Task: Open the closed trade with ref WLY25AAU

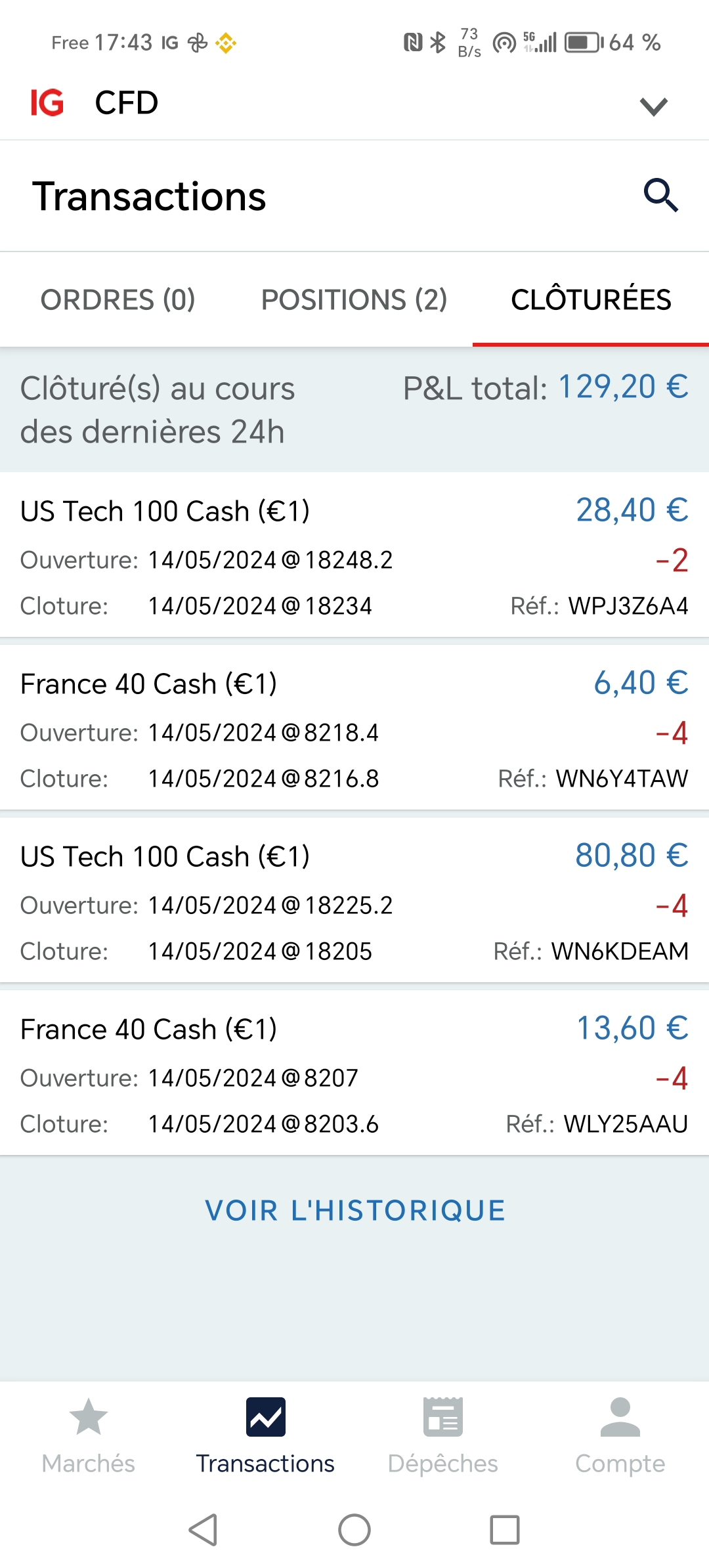Action: pos(354,1075)
